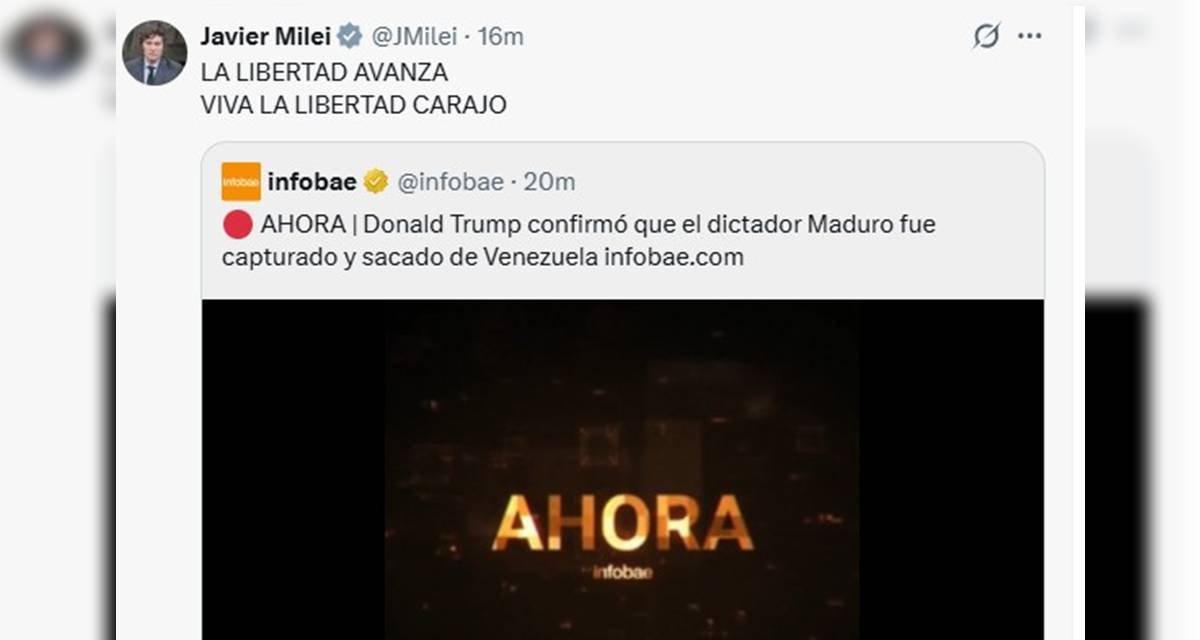This screenshot has width=1200, height=640.
Task: Tap the Grok explain icon on Milei's post
Action: point(986,37)
